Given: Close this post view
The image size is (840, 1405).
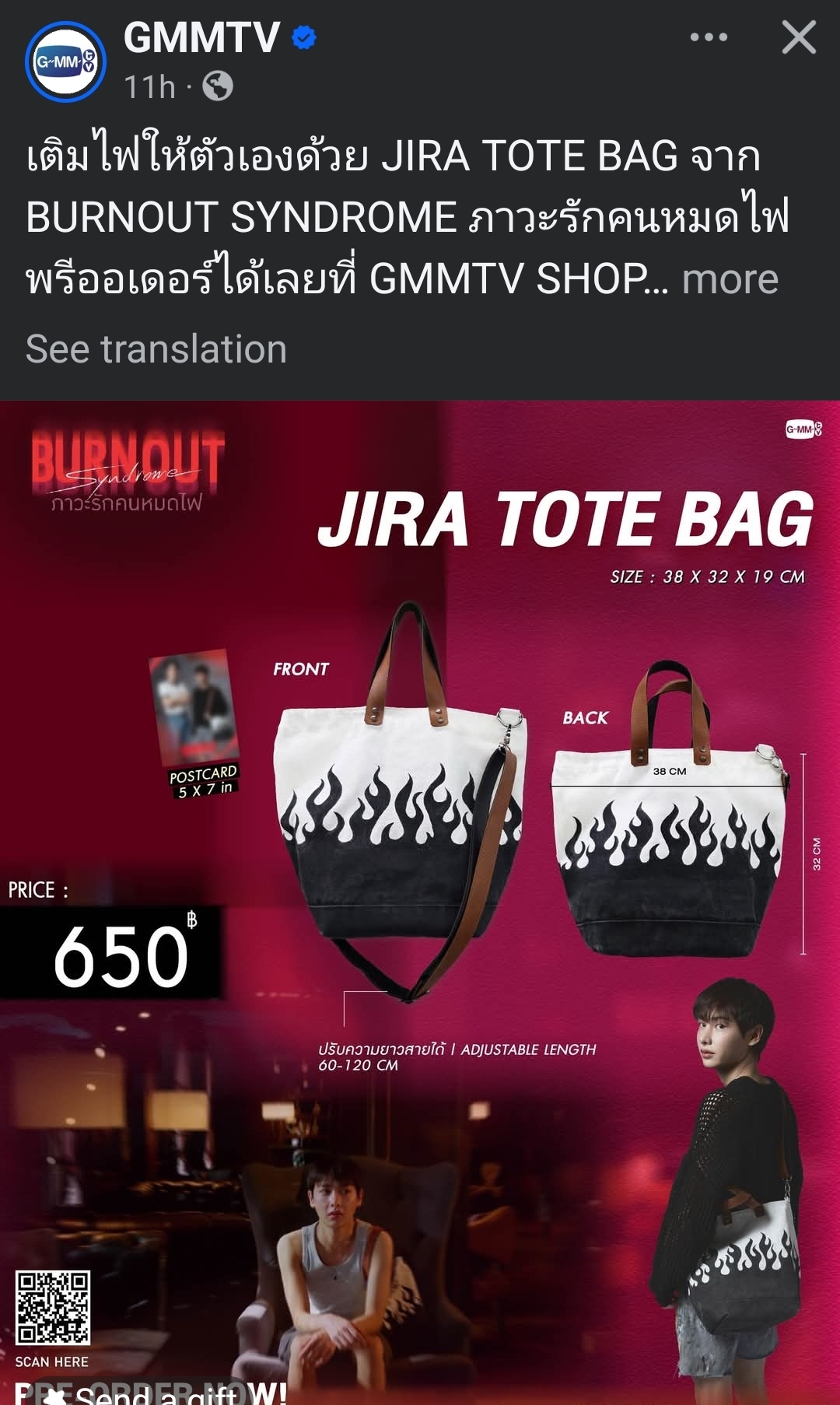Looking at the screenshot, I should [799, 37].
